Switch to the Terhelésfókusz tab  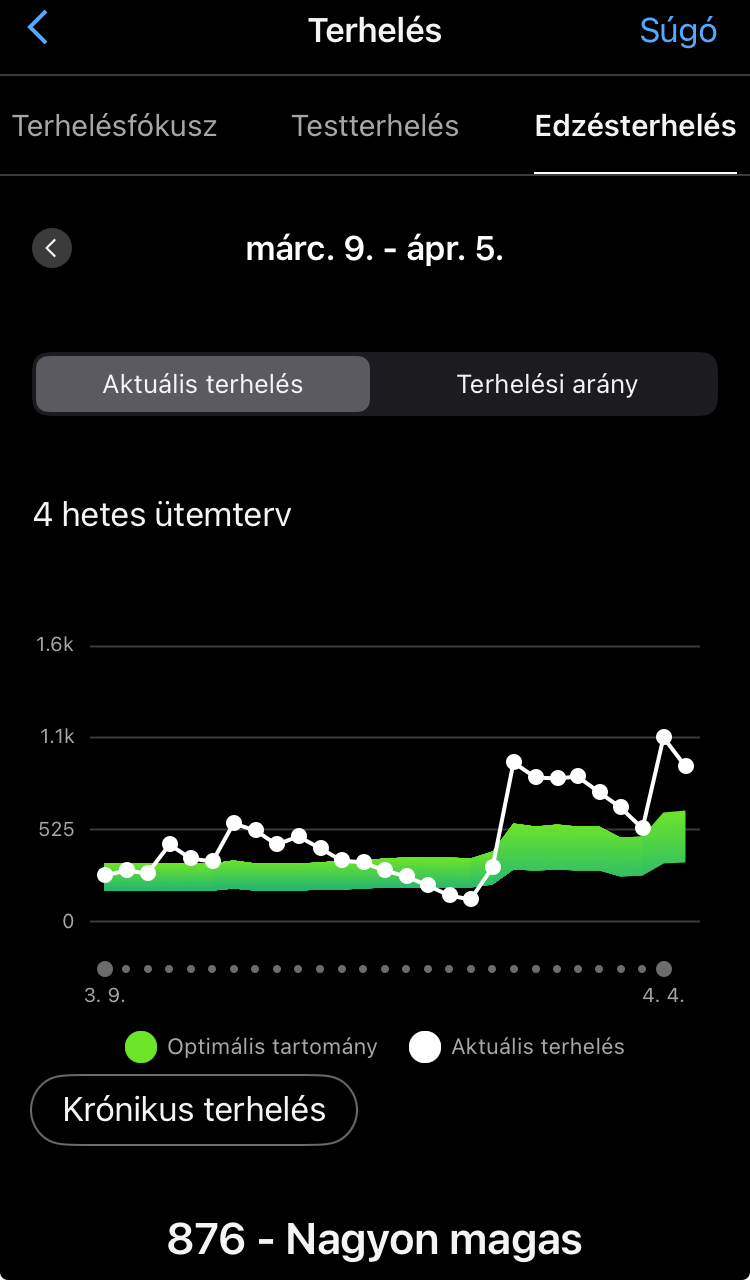[114, 126]
